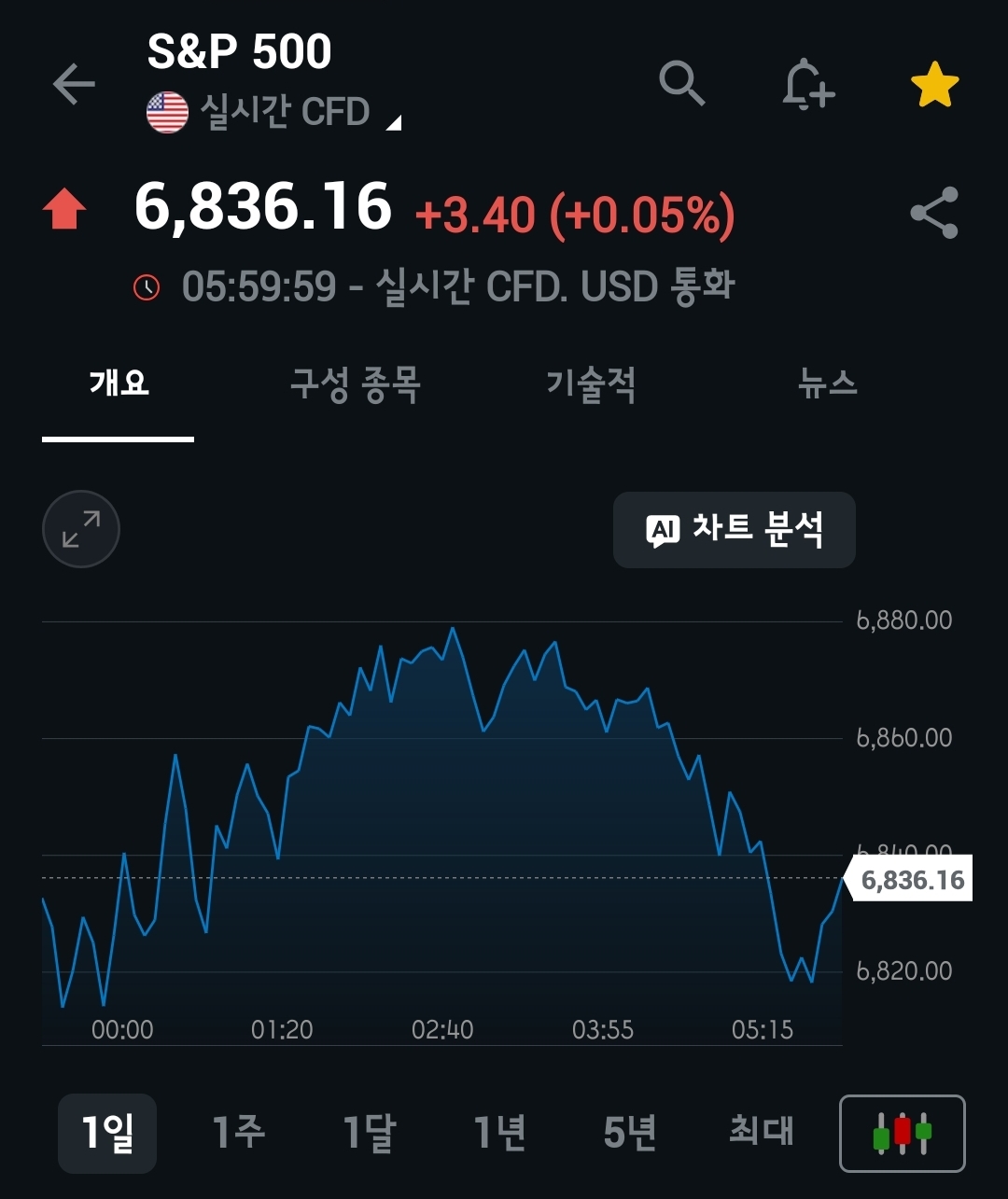1008x1199 pixels.
Task: Switch to the 개요 tab
Action: click(x=119, y=383)
